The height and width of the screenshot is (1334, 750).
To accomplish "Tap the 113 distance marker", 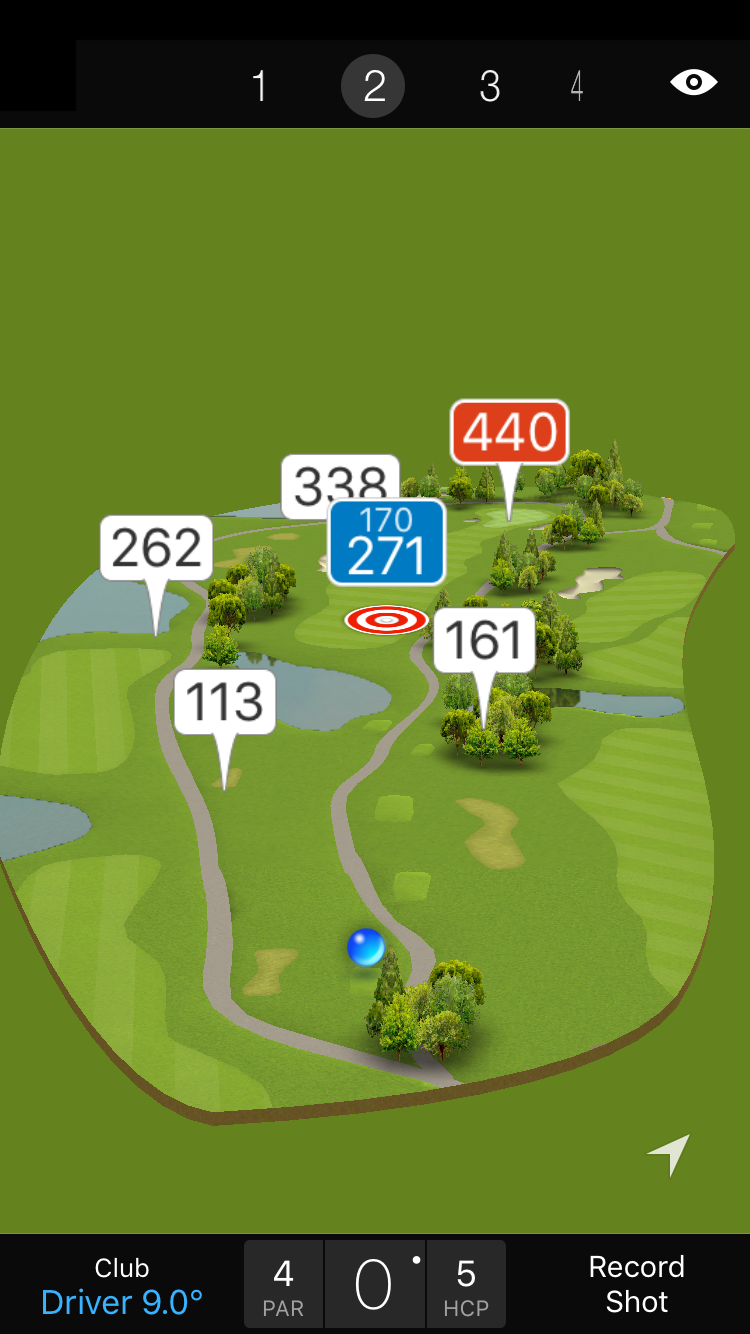I will coord(225,702).
